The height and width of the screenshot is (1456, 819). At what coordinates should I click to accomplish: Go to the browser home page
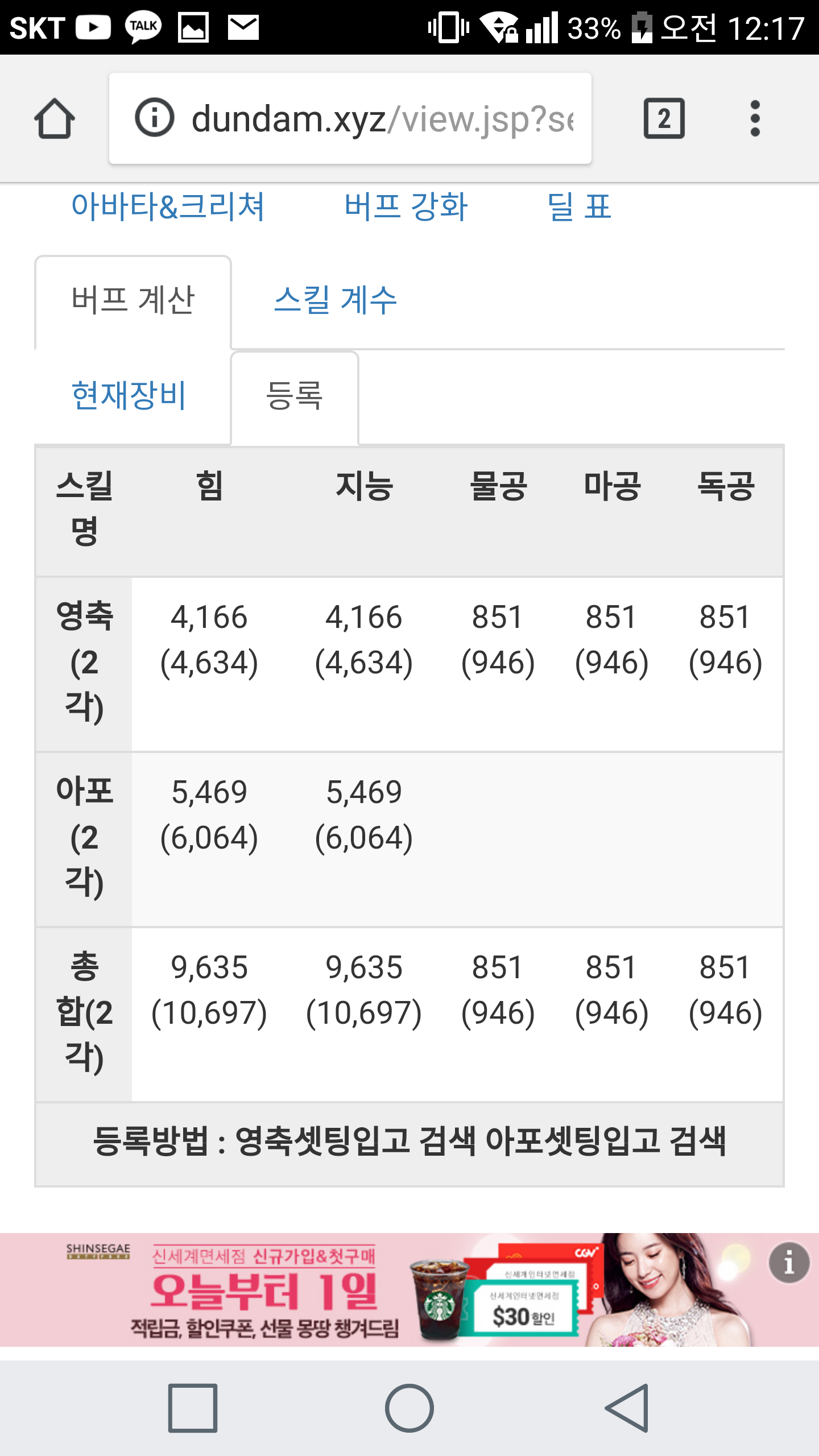55,118
